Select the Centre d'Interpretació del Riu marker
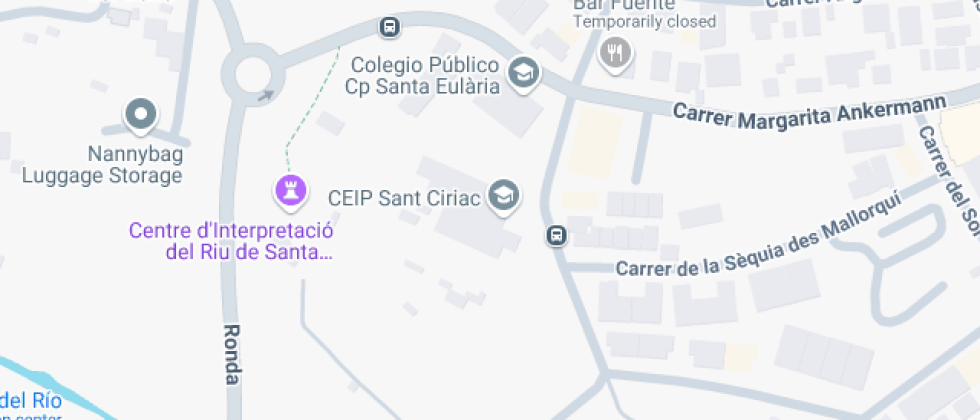 point(291,191)
